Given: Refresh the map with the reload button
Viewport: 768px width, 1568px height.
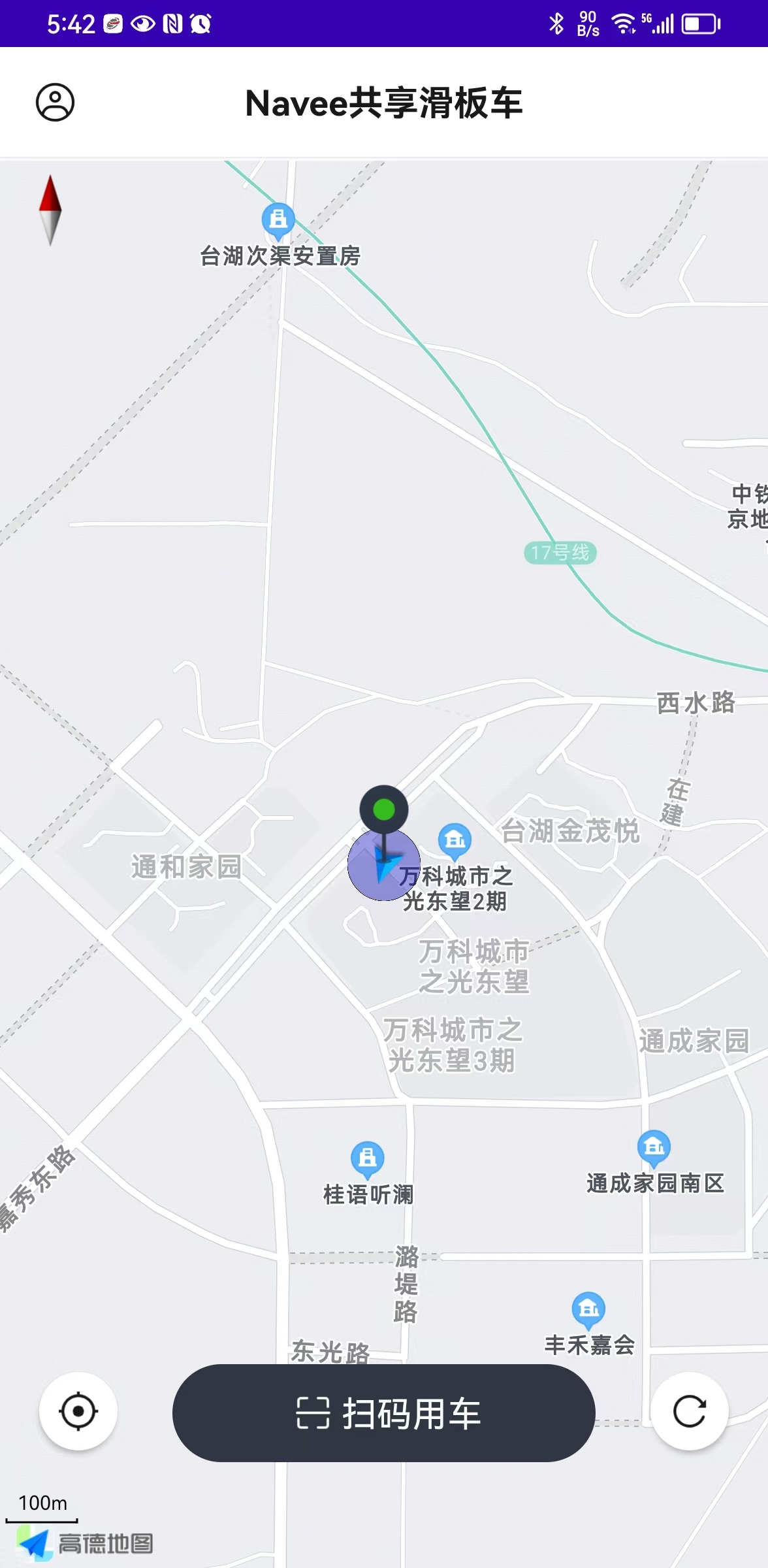Looking at the screenshot, I should pyautogui.click(x=689, y=1411).
